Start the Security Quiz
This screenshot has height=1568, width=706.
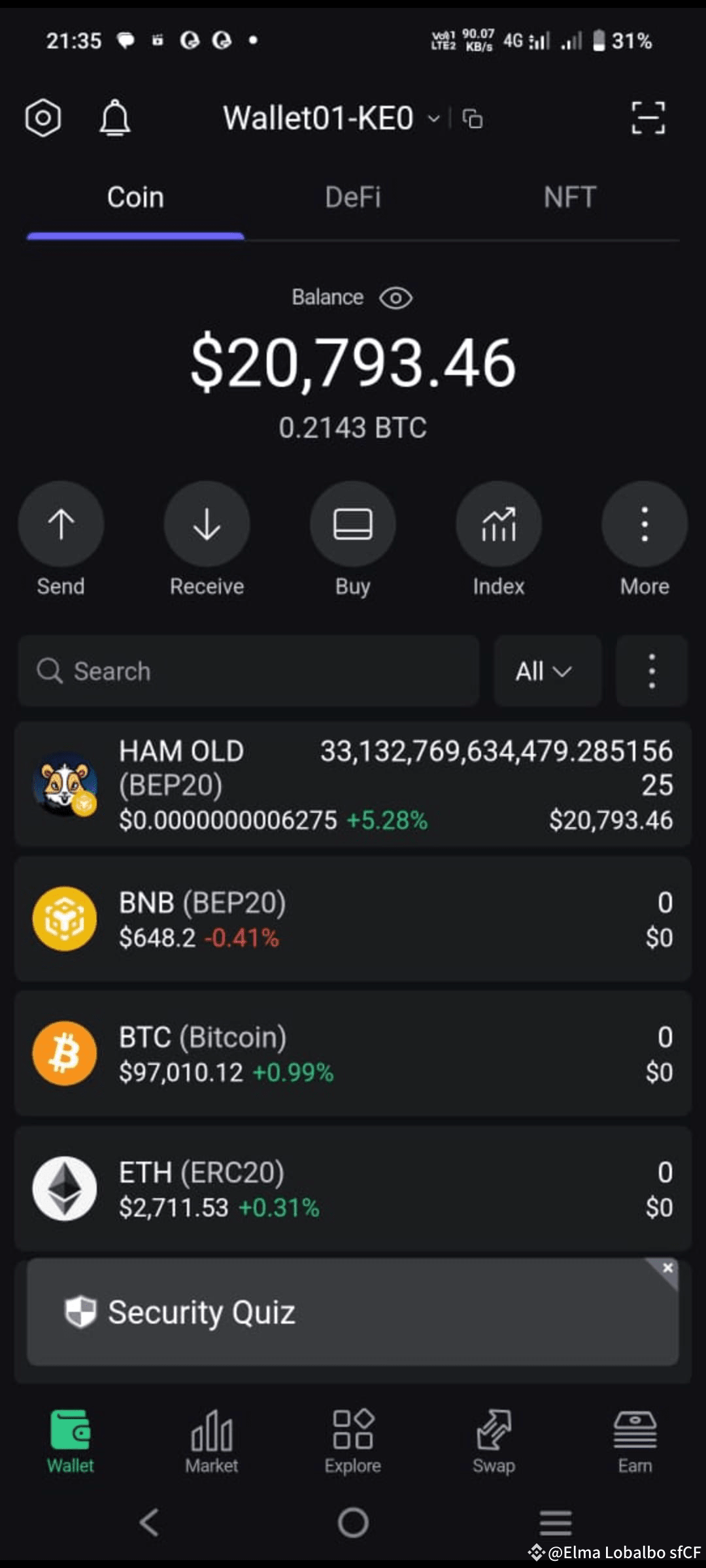click(x=352, y=1313)
